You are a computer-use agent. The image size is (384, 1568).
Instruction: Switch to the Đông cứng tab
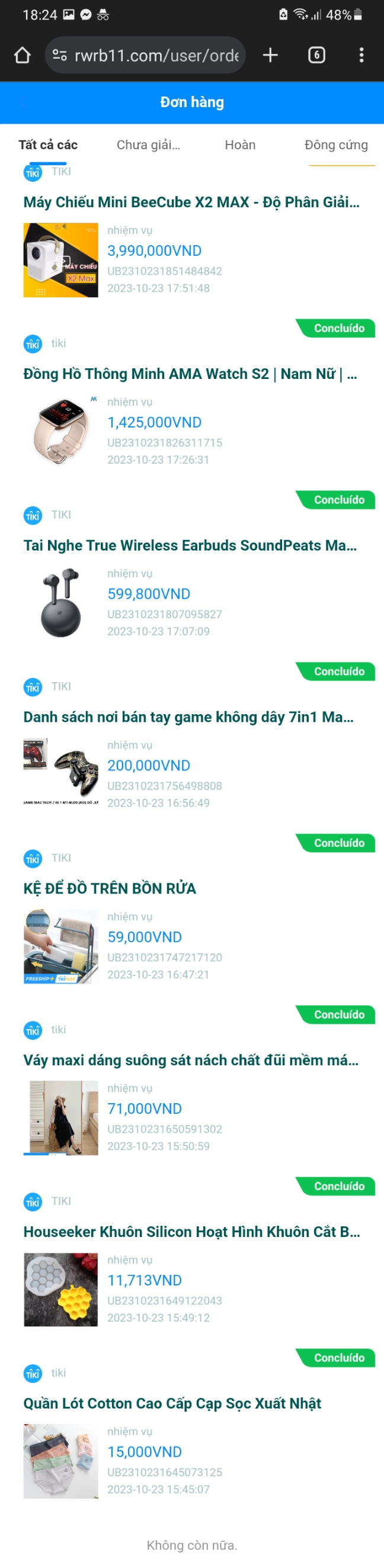pyautogui.click(x=336, y=145)
